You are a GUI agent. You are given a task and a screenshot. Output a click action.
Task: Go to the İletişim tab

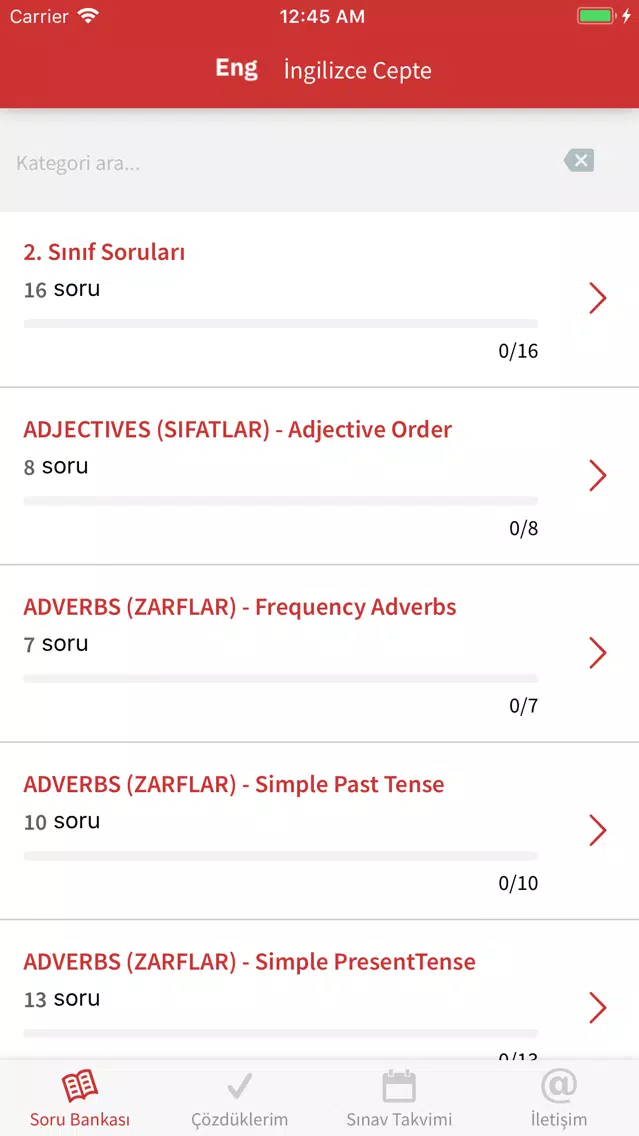coord(559,1098)
